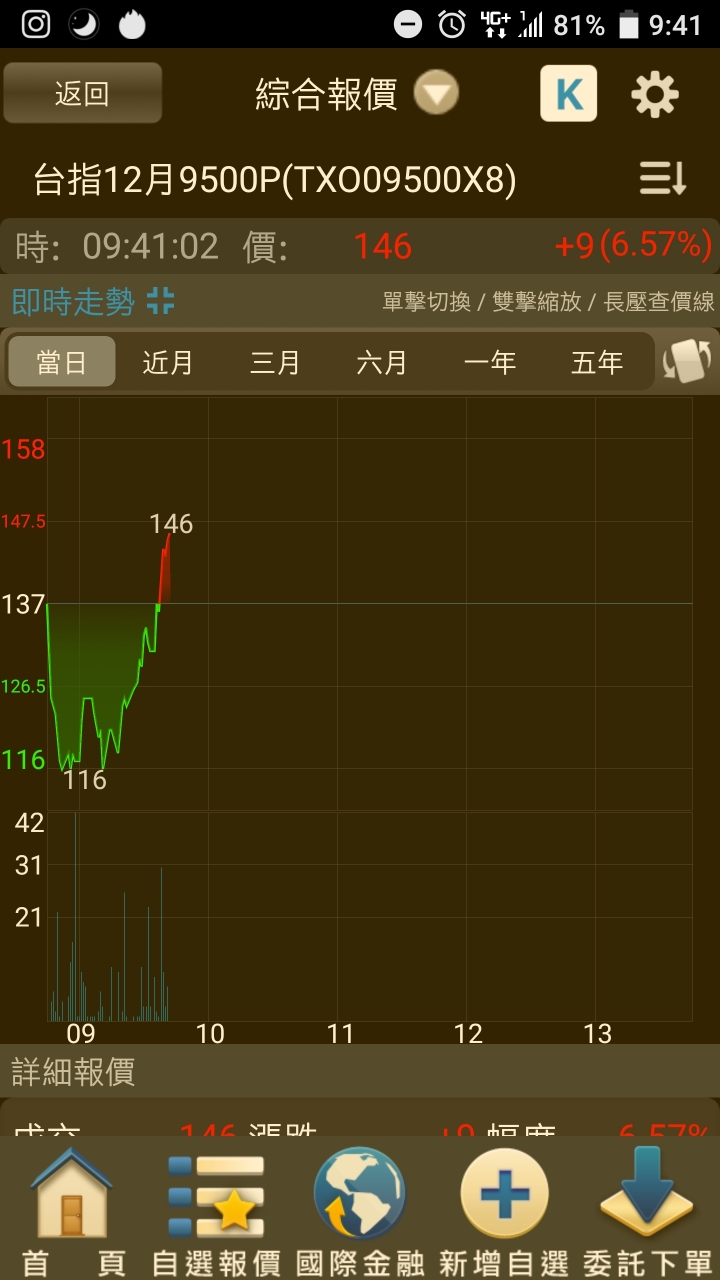720x1280 pixels.
Task: Rotate the chart orientation
Action: (x=686, y=362)
